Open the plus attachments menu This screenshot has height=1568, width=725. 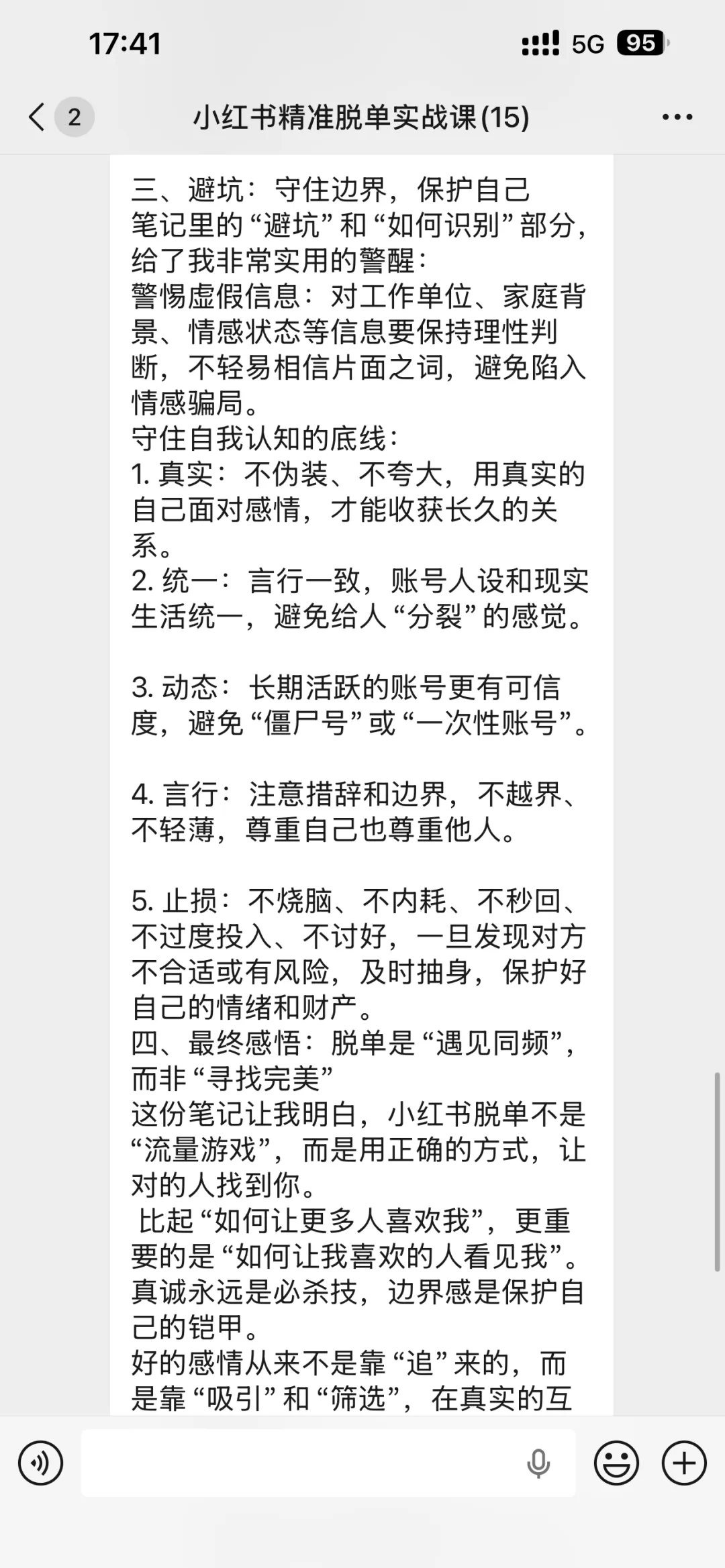[x=684, y=1463]
